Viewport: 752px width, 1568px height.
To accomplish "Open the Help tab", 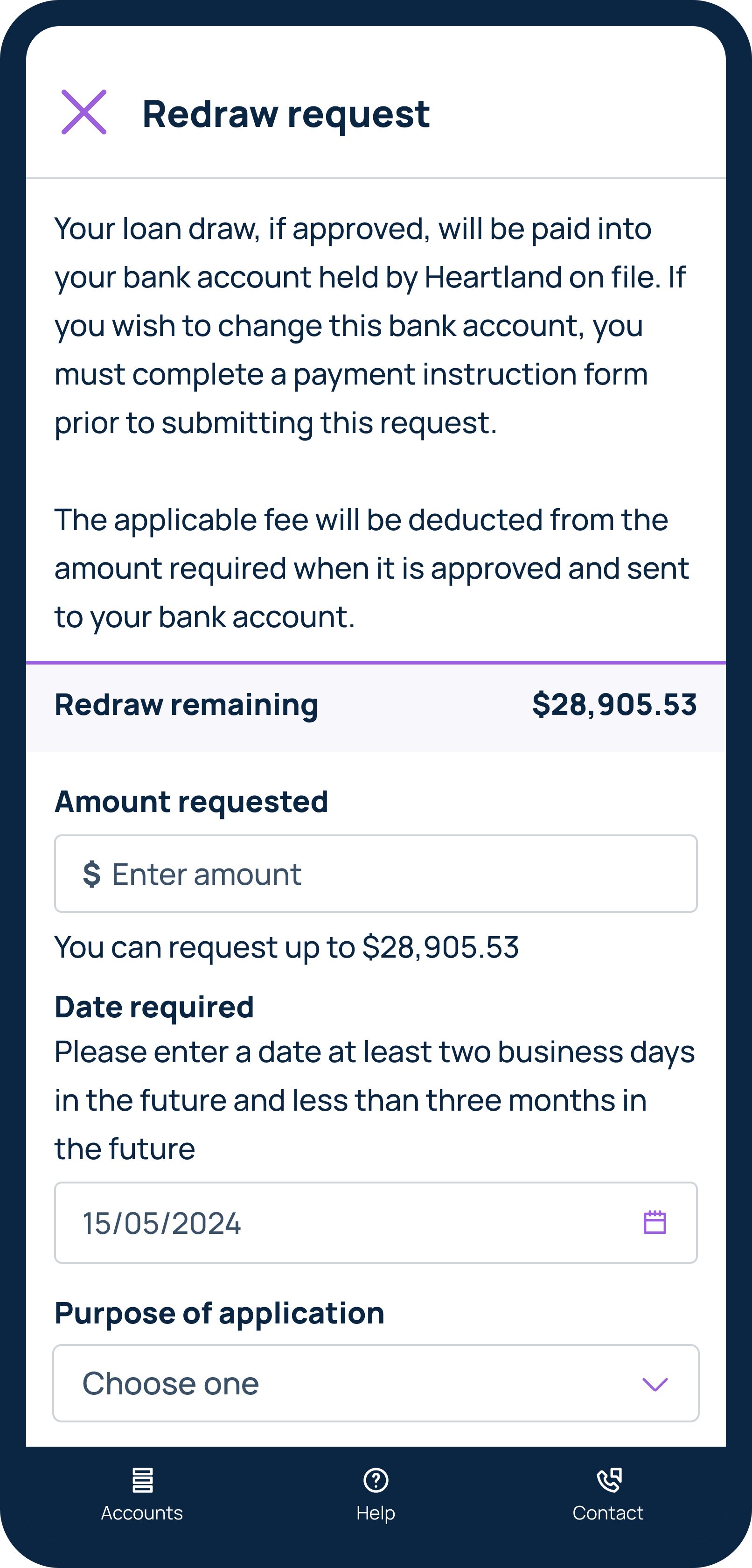I will (x=376, y=1494).
